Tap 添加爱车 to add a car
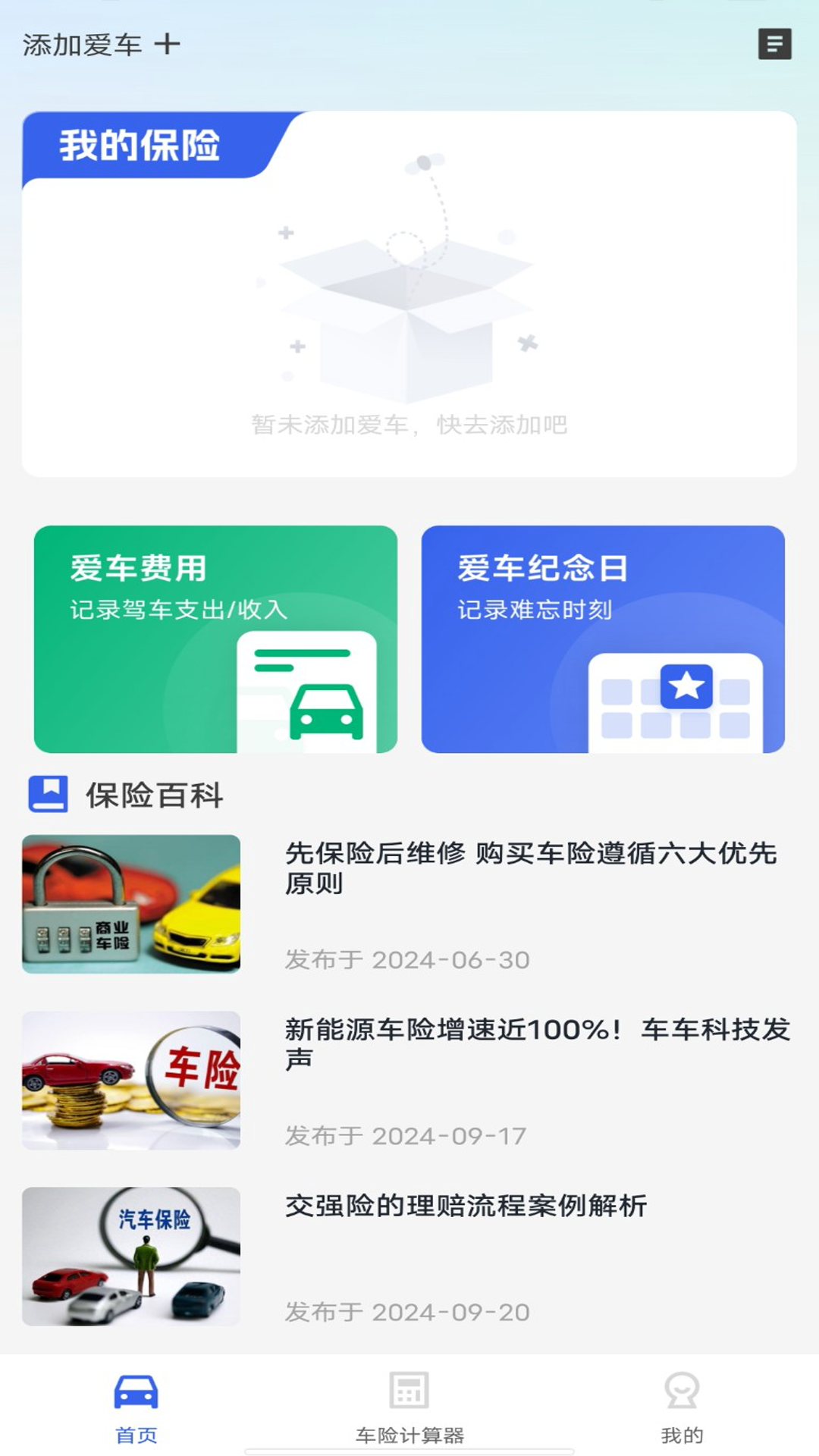The image size is (819, 1456). click(x=101, y=45)
